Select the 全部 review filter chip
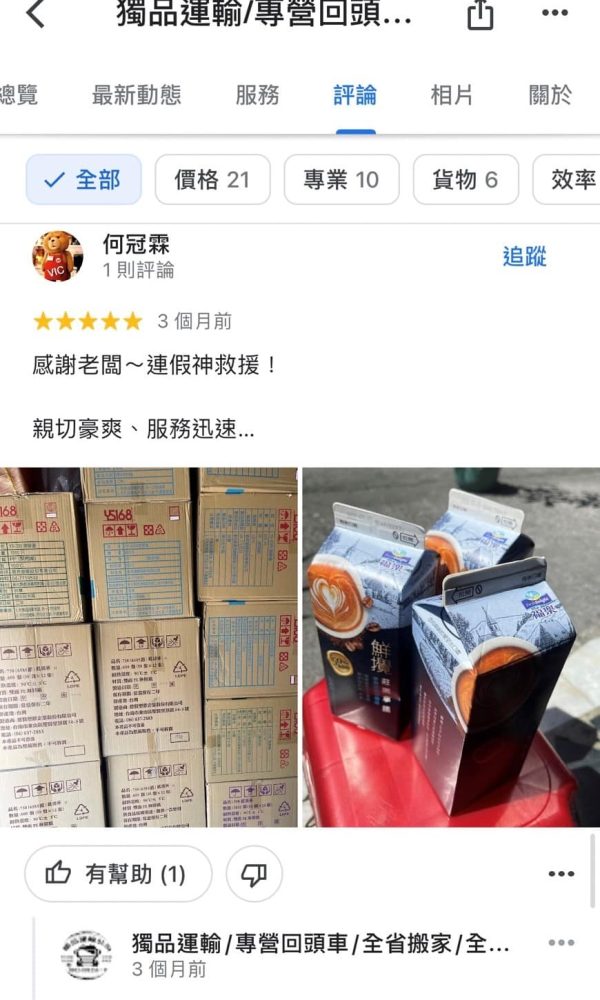This screenshot has width=600, height=1000. [84, 180]
